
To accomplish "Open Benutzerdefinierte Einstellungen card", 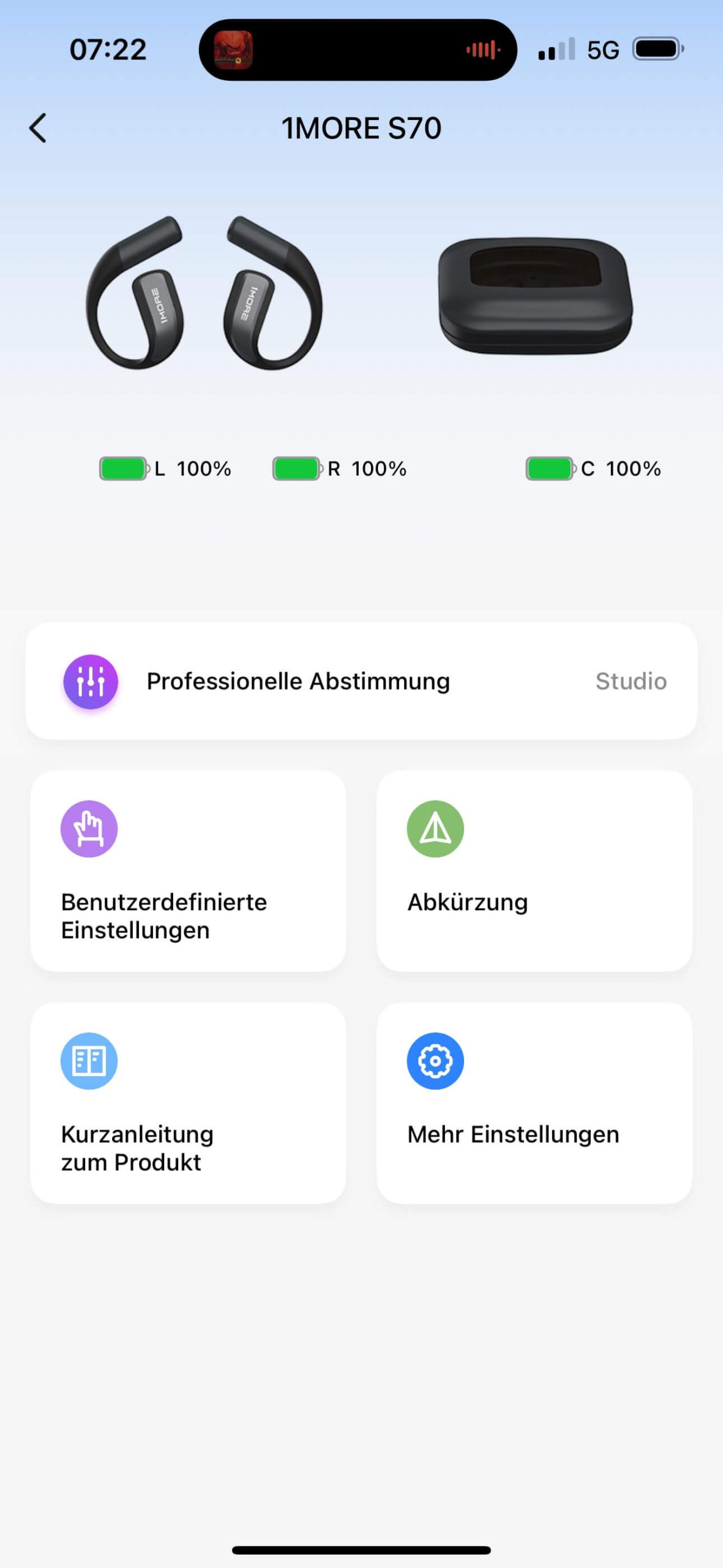I will click(188, 871).
